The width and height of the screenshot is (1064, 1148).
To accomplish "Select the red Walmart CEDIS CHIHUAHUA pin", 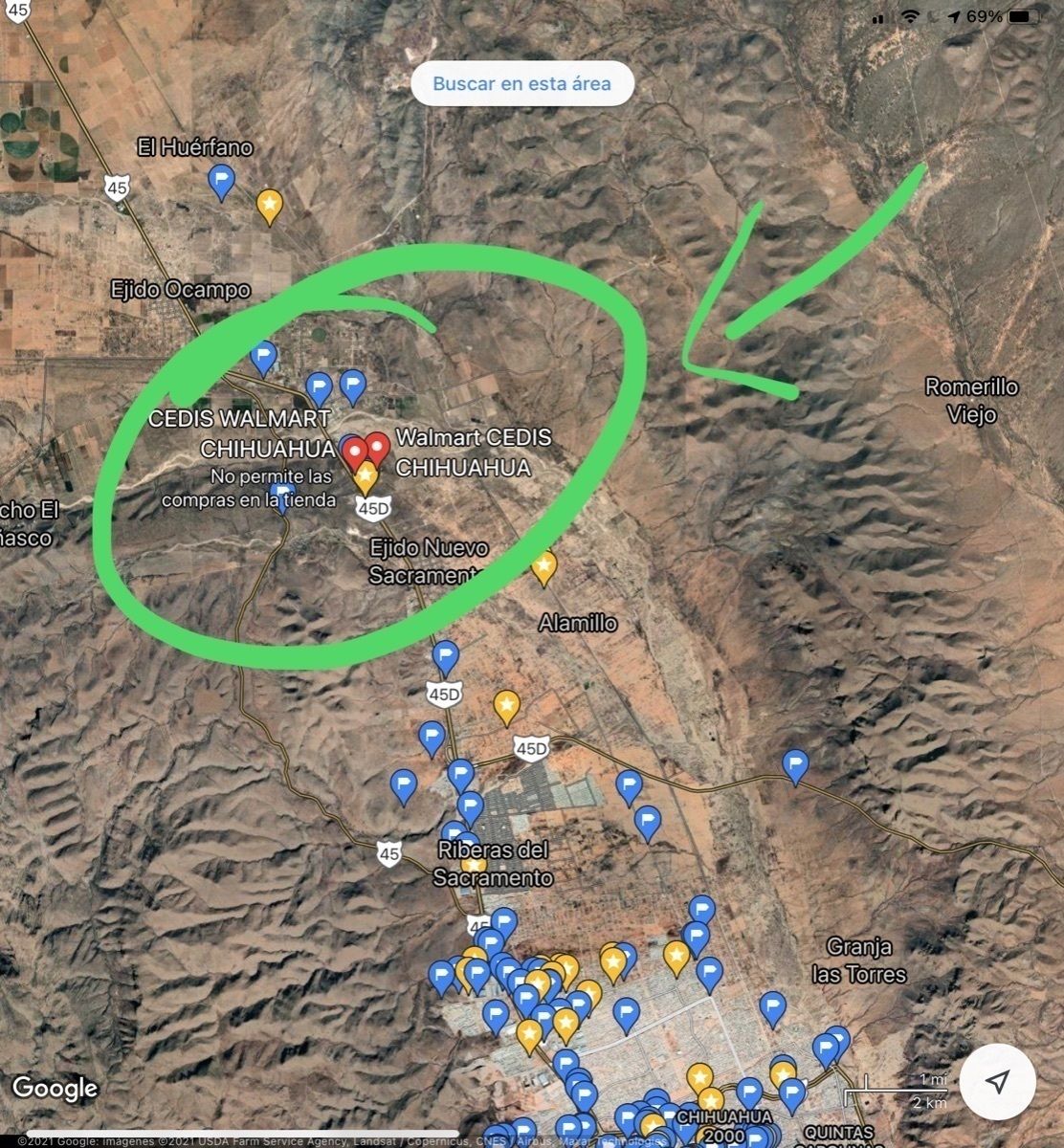I will tap(378, 448).
